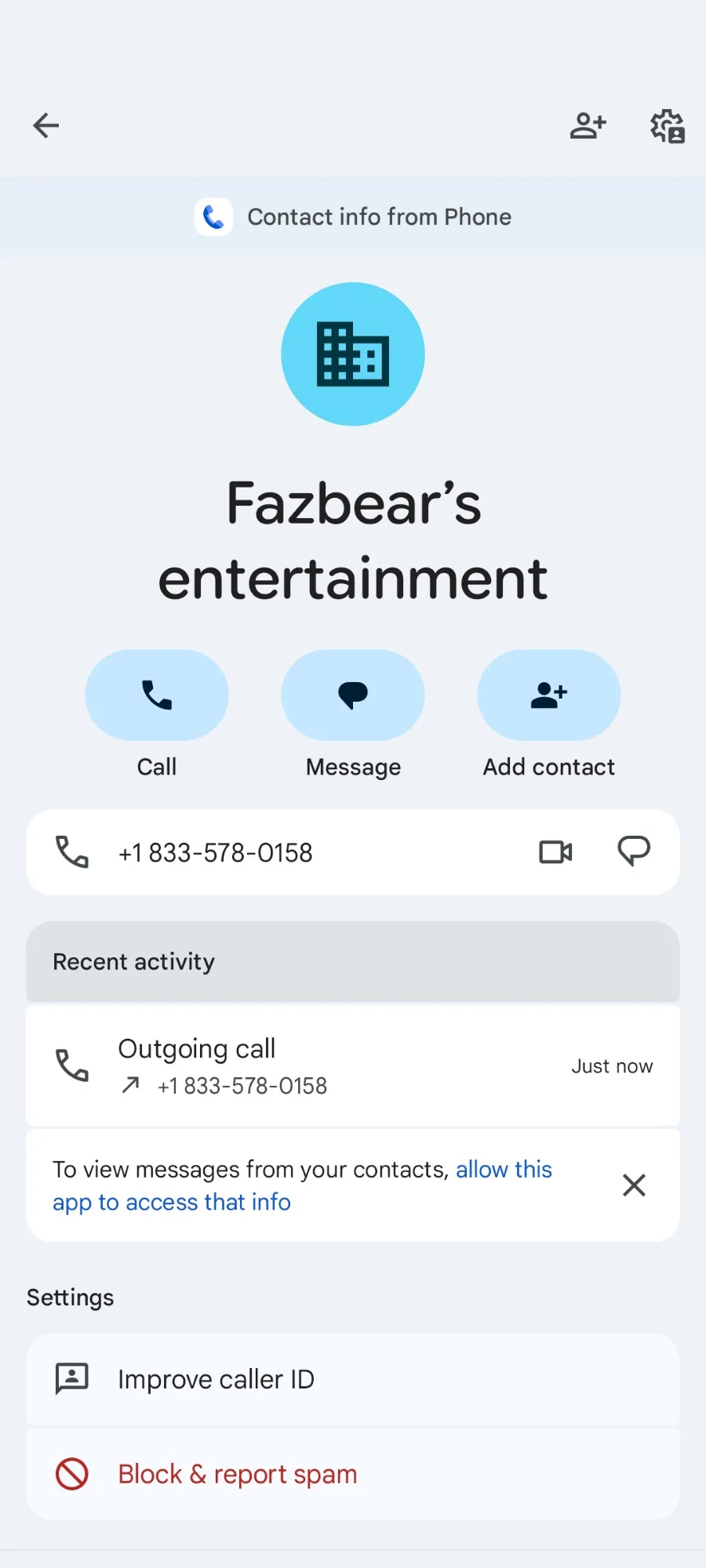
Task: Tap the allow this app to access link
Action: 302,1185
